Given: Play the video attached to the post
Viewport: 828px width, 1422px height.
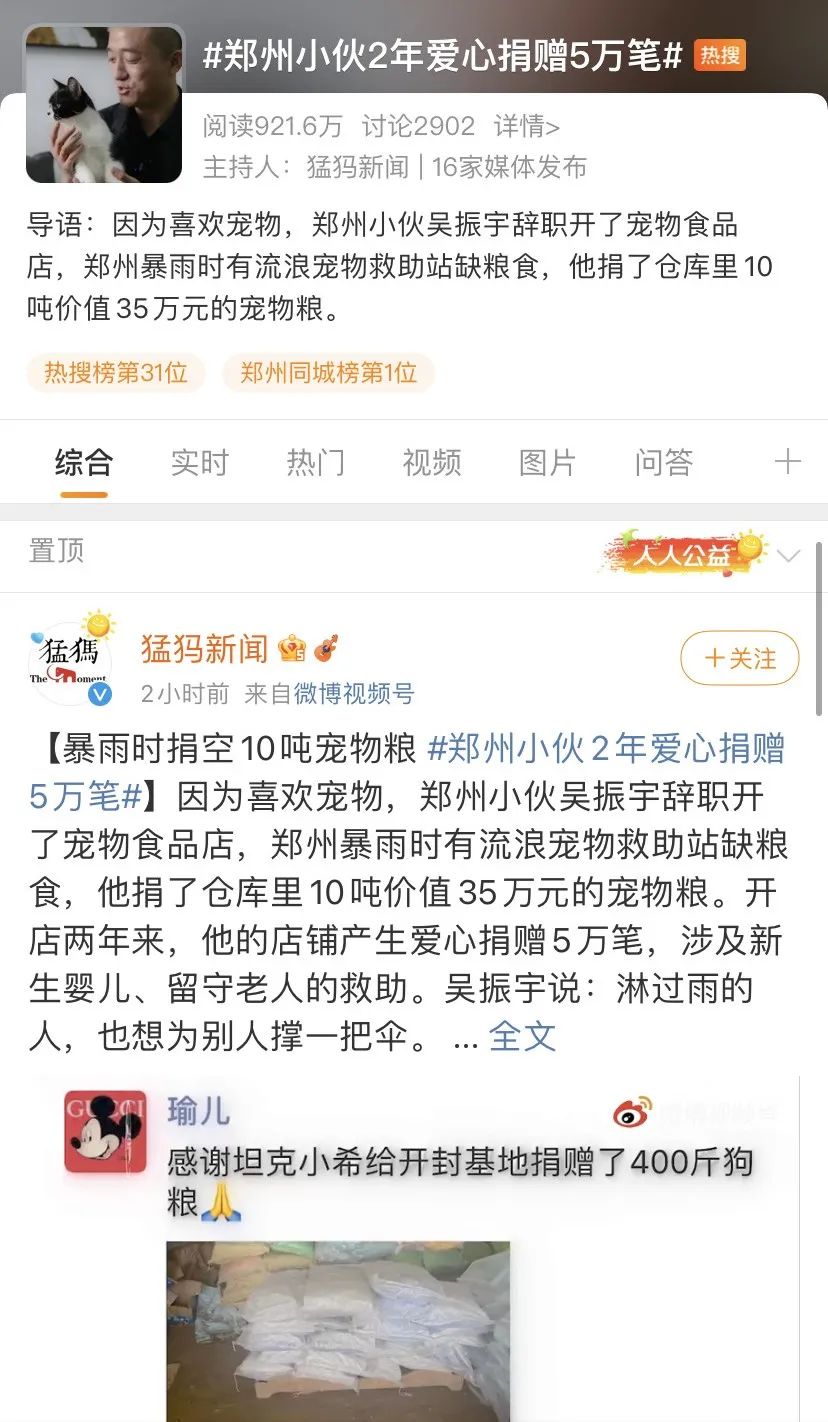Looking at the screenshot, I should [x=414, y=1250].
